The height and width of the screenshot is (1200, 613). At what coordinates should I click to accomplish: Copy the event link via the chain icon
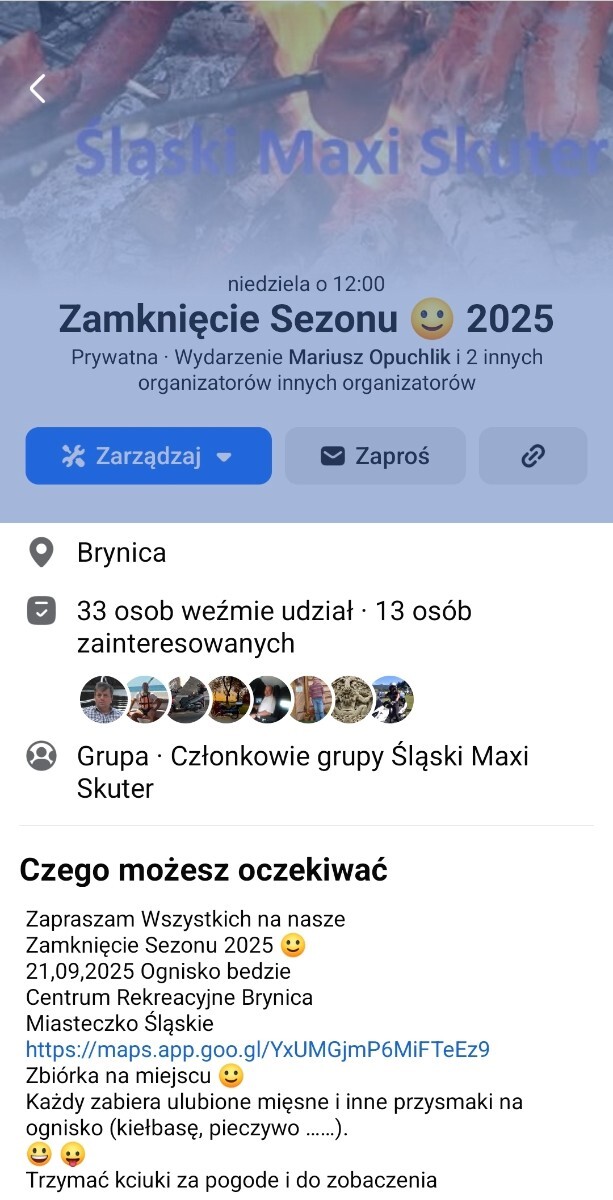(533, 456)
